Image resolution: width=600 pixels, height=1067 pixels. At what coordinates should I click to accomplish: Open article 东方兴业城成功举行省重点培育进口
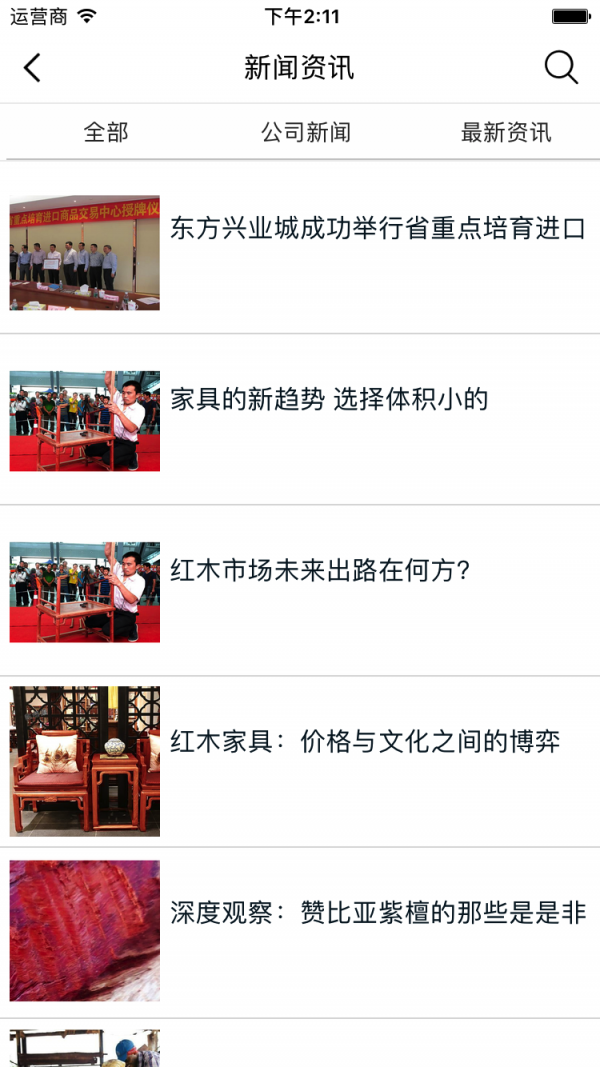377,229
